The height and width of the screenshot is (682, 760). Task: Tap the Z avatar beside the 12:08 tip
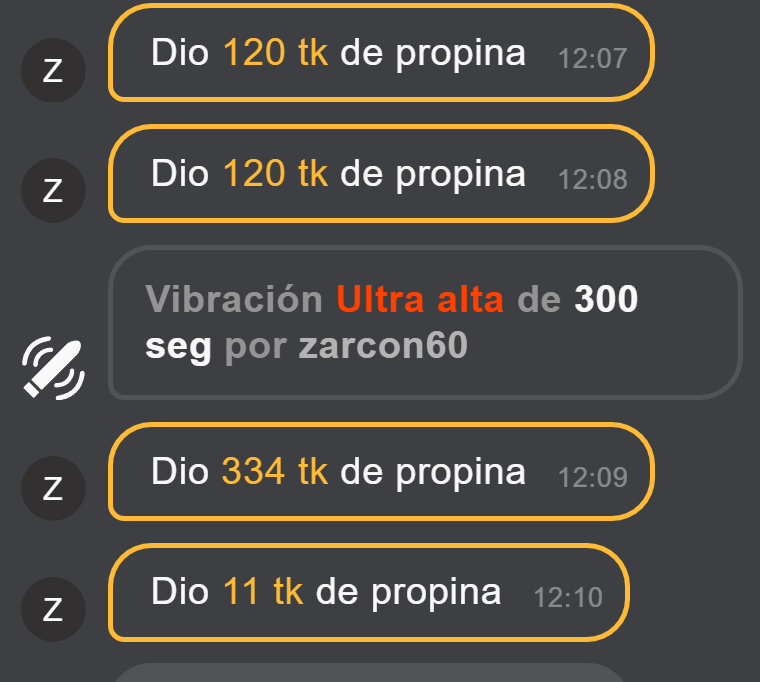click(x=53, y=190)
